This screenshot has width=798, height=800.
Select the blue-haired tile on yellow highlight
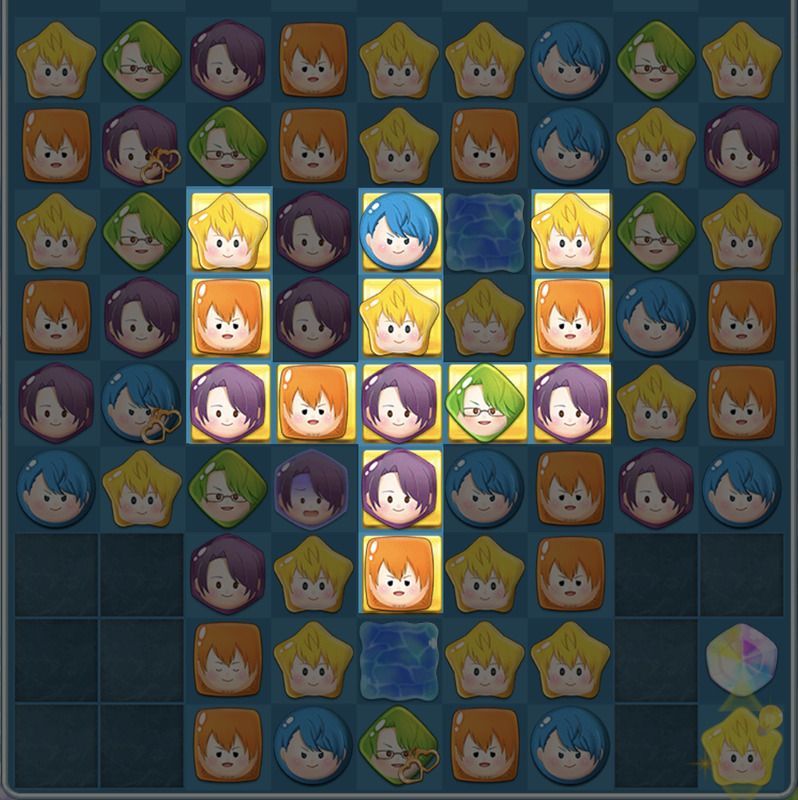[400, 232]
